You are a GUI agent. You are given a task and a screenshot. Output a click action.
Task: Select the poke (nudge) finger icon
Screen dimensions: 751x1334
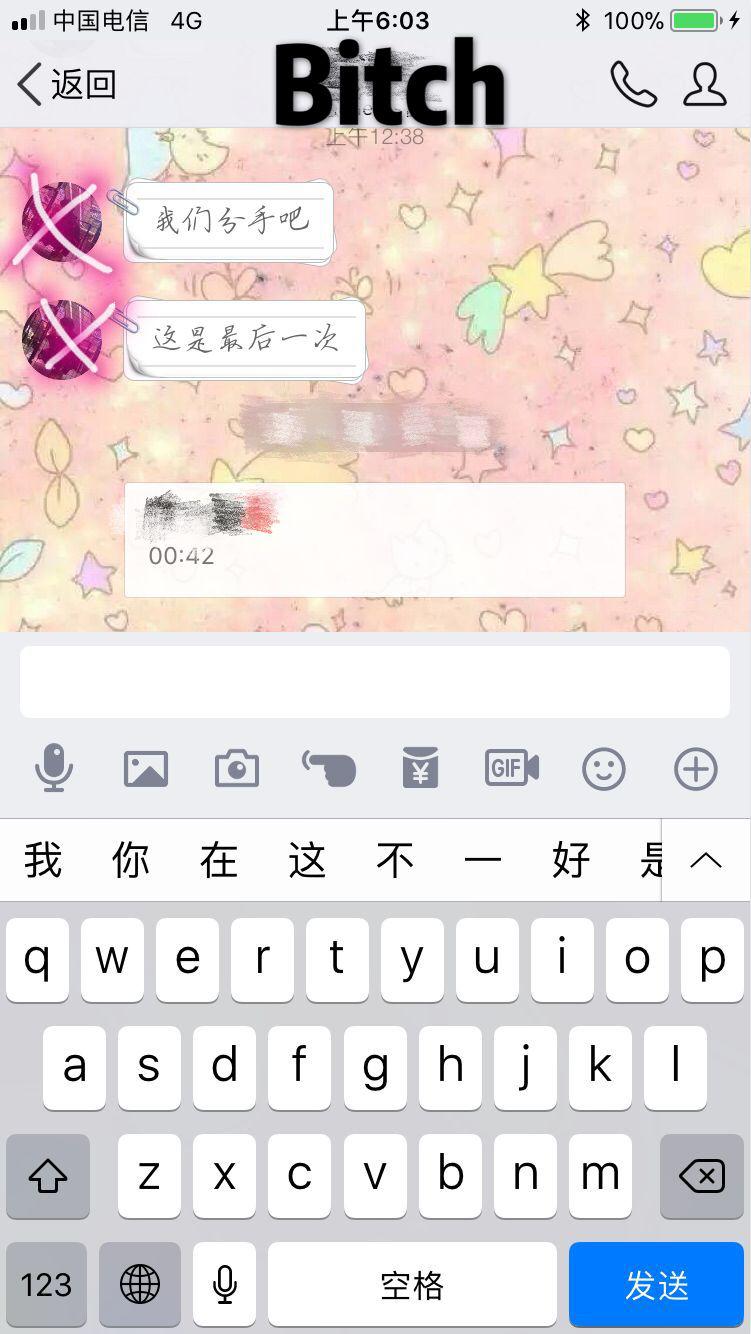(x=329, y=768)
